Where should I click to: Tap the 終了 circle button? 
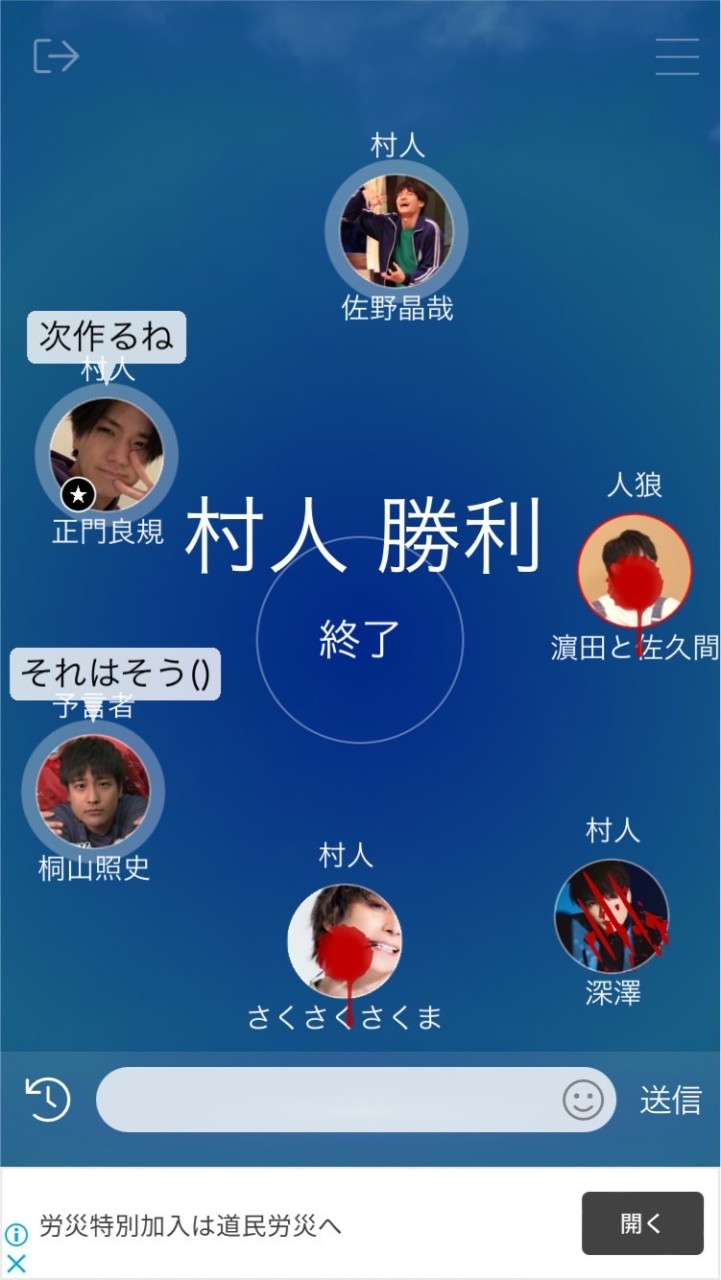[x=360, y=640]
